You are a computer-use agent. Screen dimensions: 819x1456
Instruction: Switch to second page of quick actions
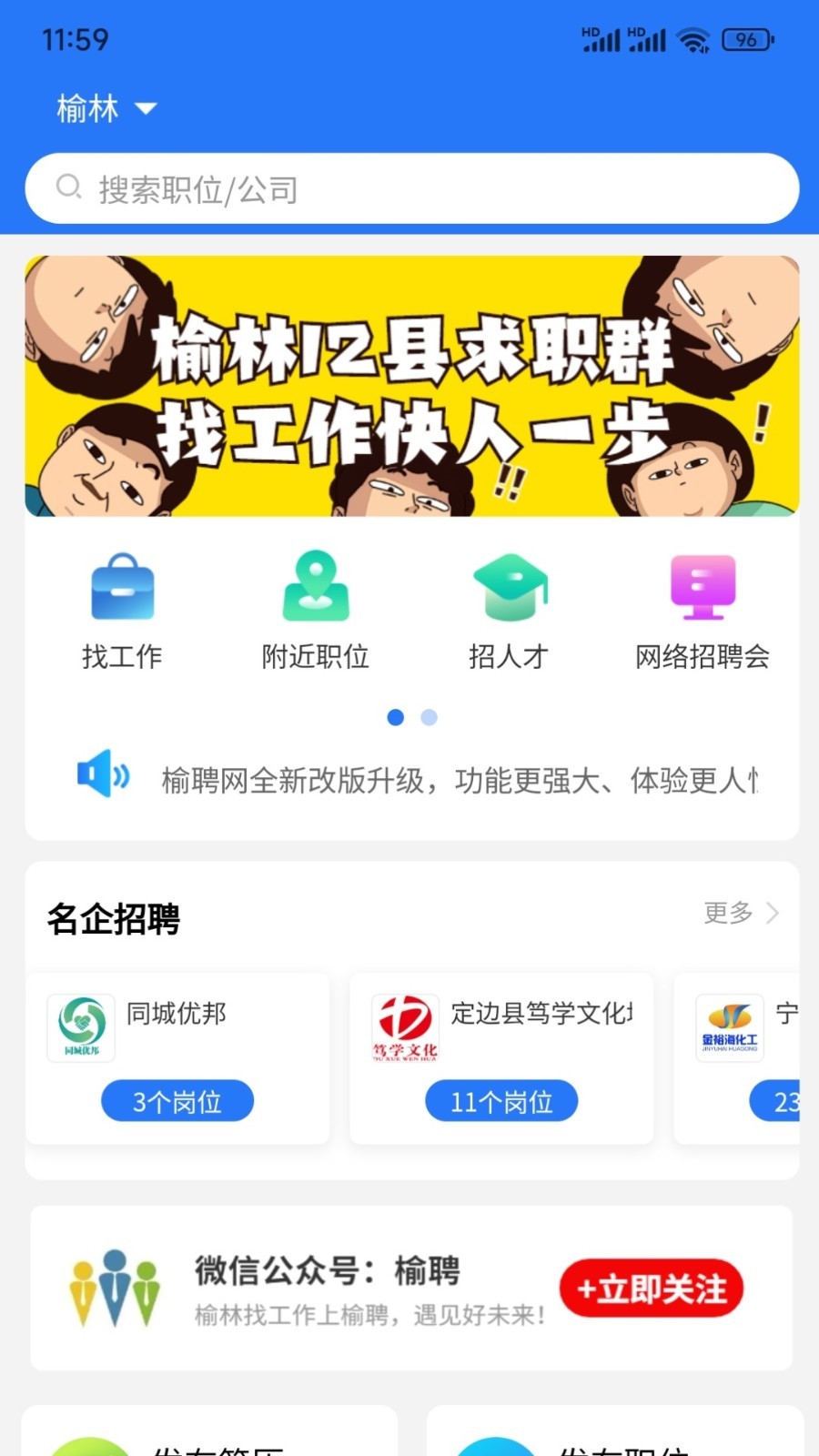tap(427, 718)
